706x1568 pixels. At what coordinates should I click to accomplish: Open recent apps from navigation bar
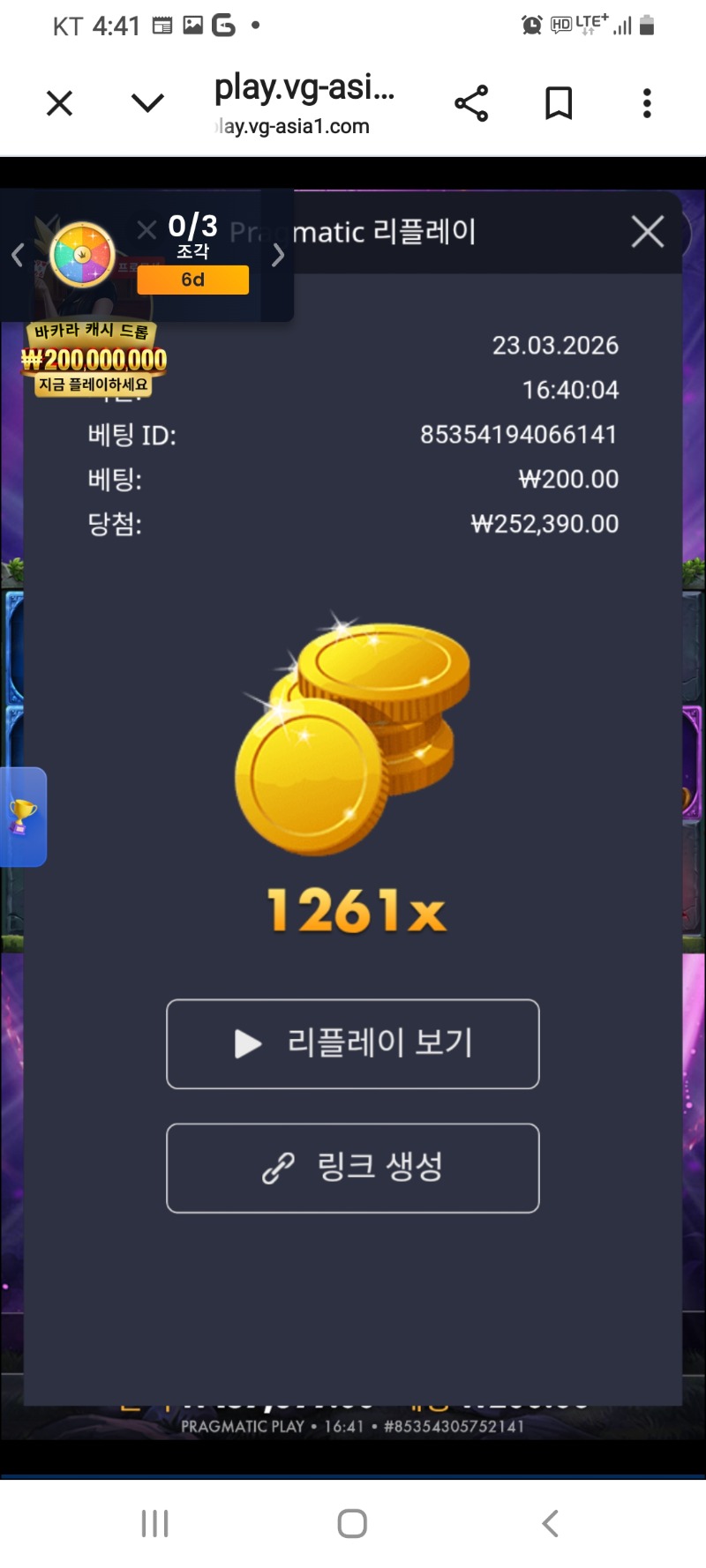(155, 1523)
